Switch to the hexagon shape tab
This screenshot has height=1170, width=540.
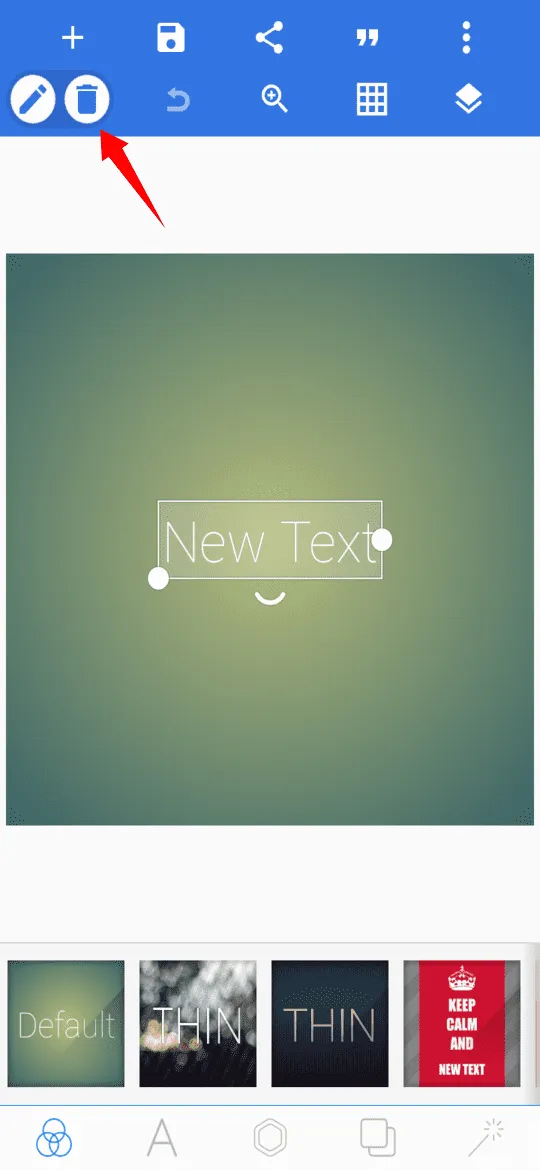270,1139
